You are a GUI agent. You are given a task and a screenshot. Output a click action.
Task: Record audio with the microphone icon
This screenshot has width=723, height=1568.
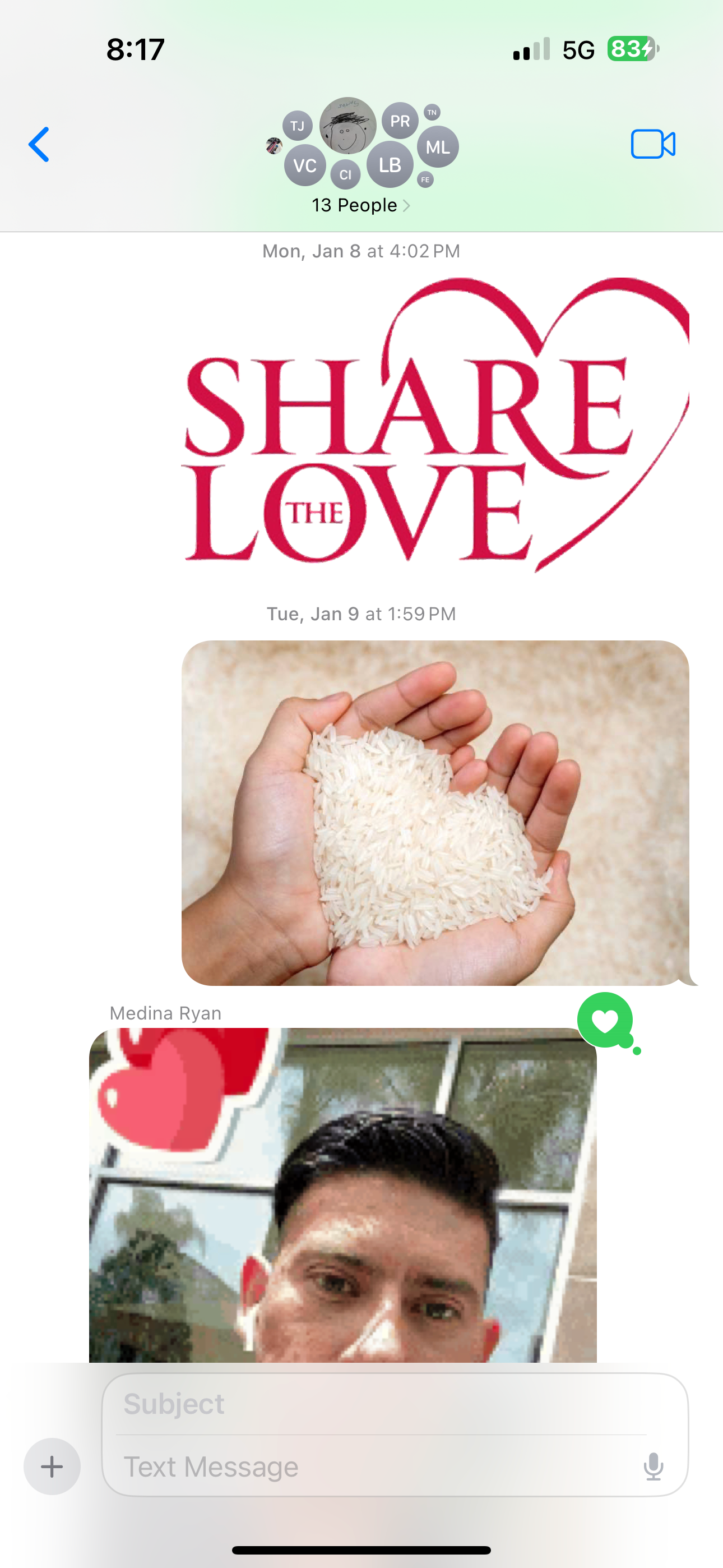653,1466
